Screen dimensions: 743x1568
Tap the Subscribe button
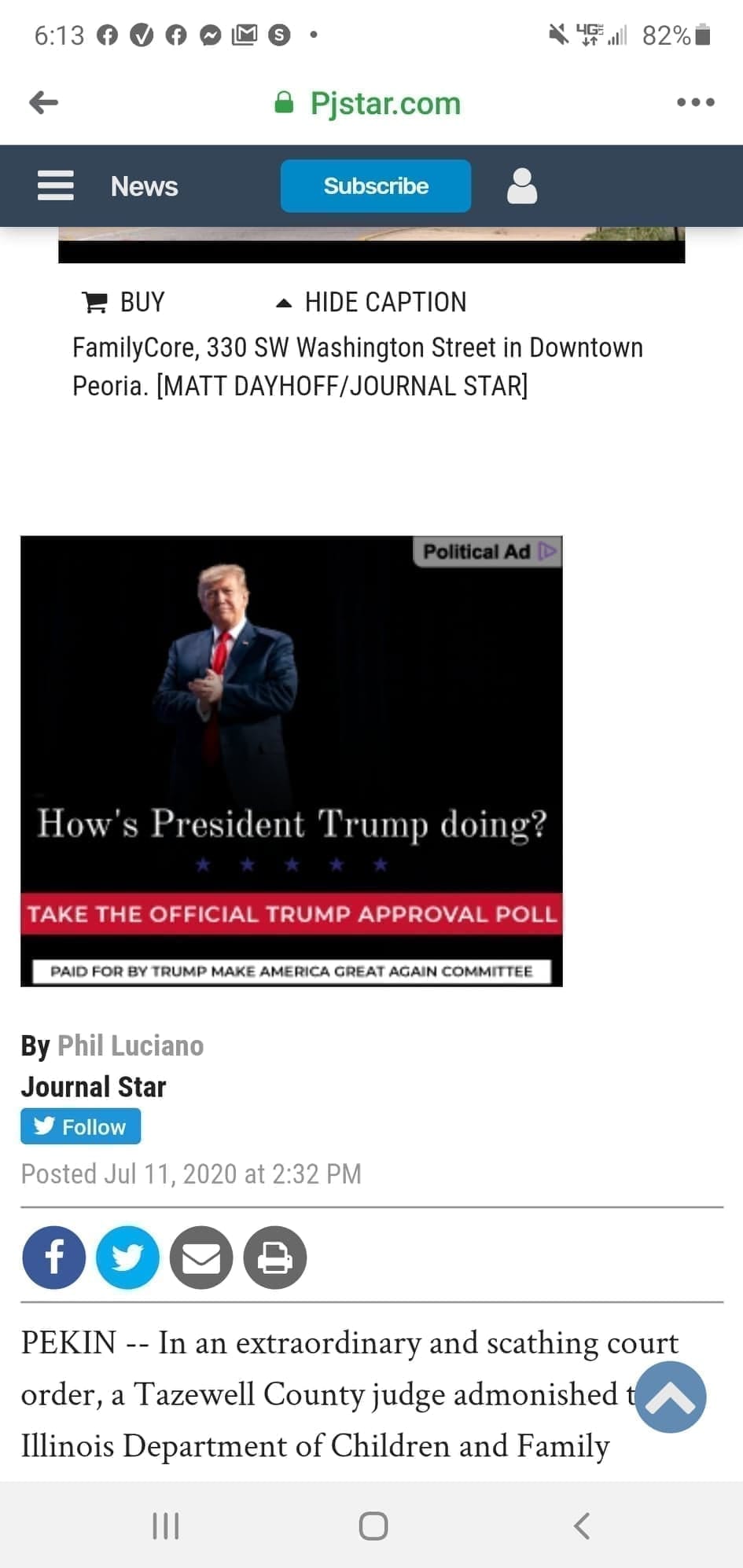[376, 186]
